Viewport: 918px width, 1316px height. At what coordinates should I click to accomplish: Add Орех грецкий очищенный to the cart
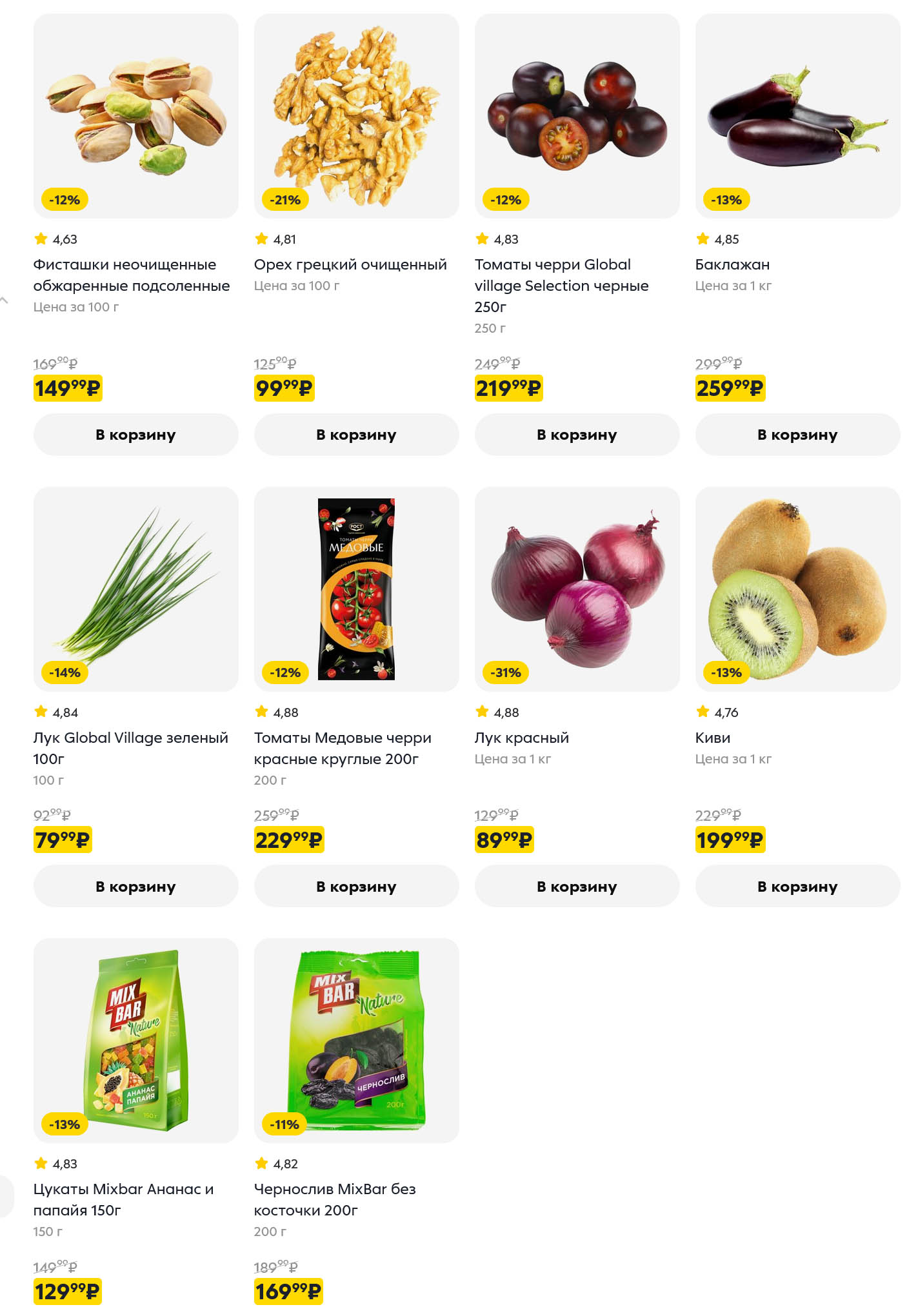coord(356,435)
